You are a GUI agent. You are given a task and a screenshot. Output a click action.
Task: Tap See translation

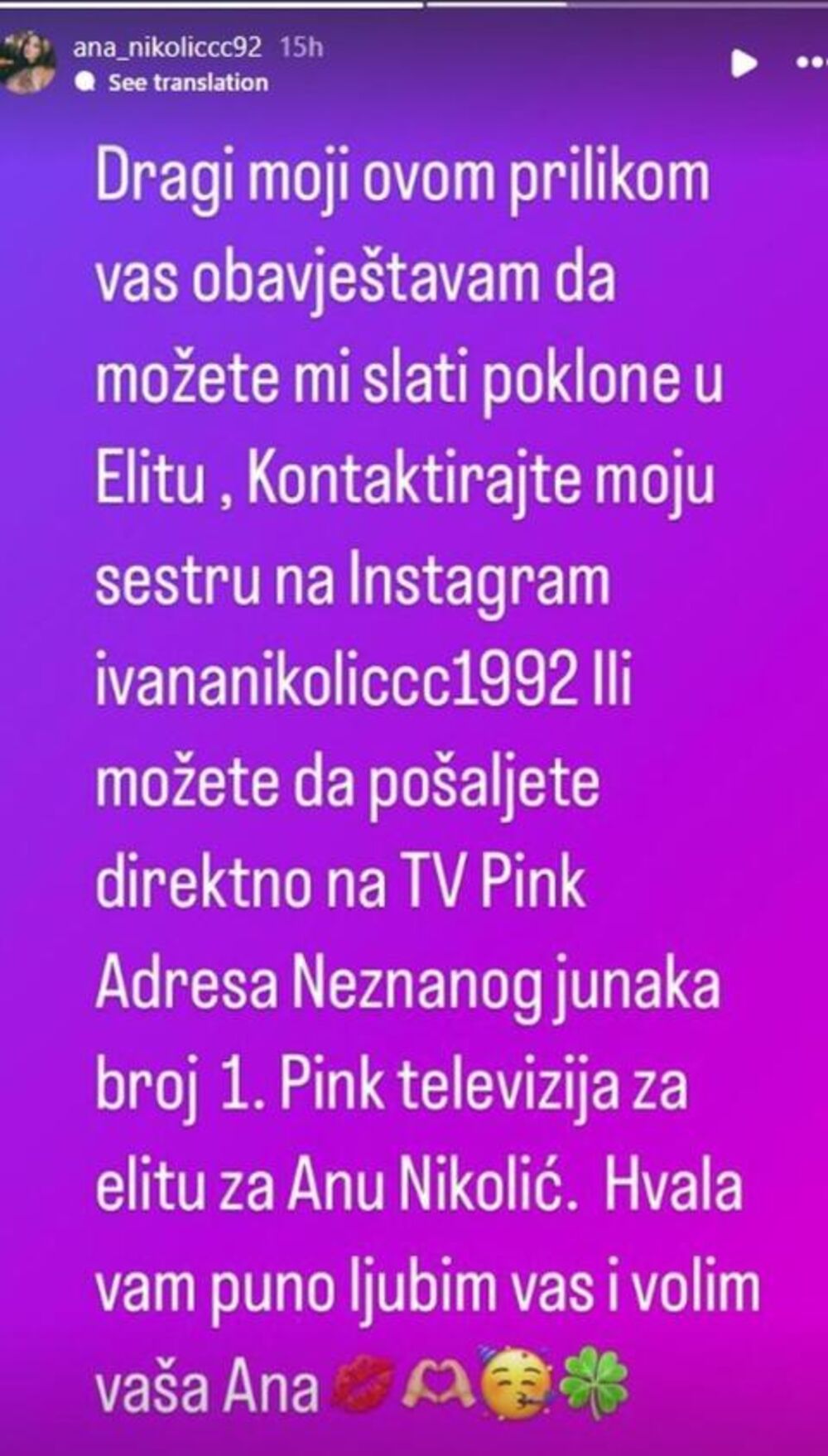187,83
